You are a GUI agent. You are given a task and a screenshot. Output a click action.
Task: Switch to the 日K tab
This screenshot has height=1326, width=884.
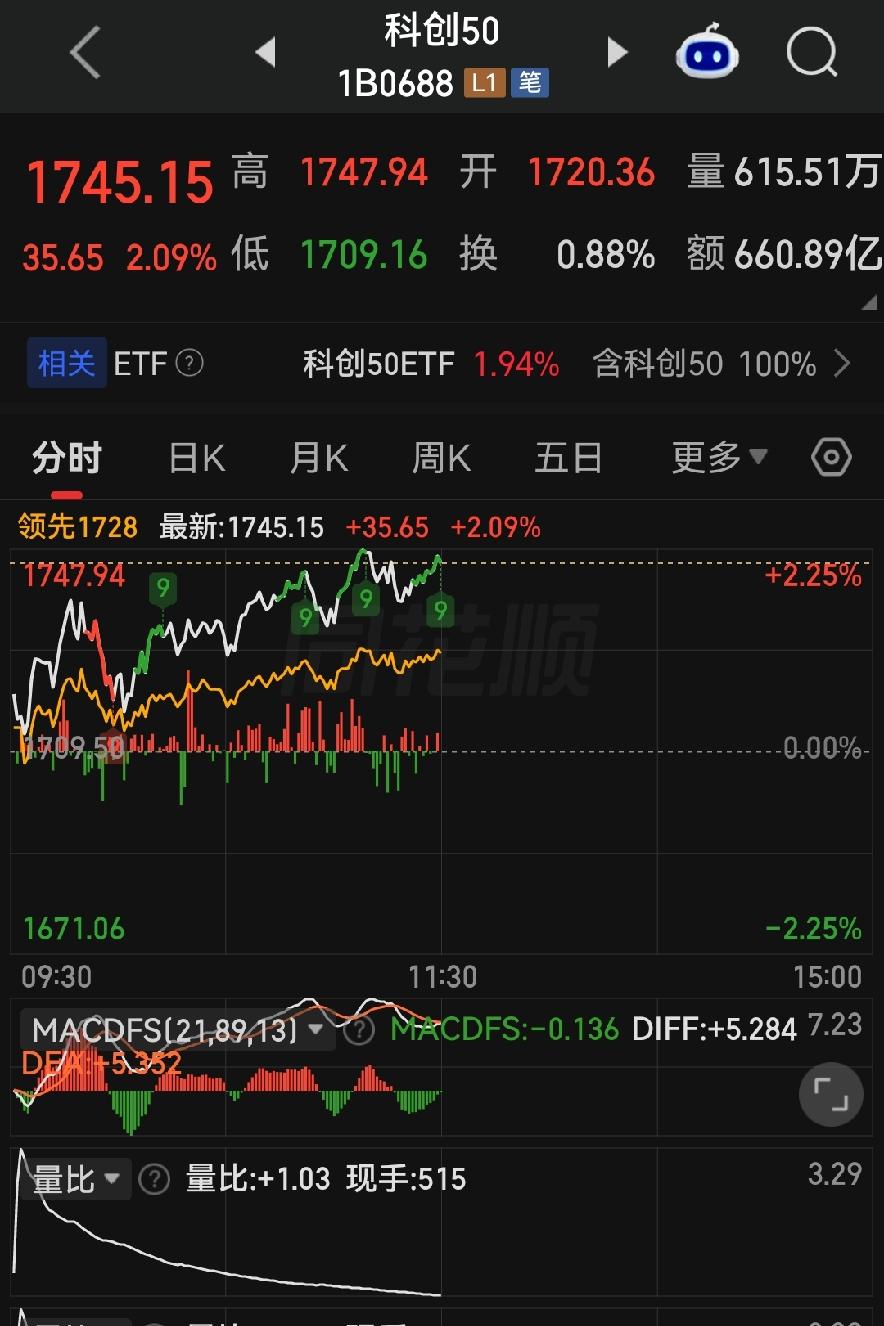click(197, 459)
